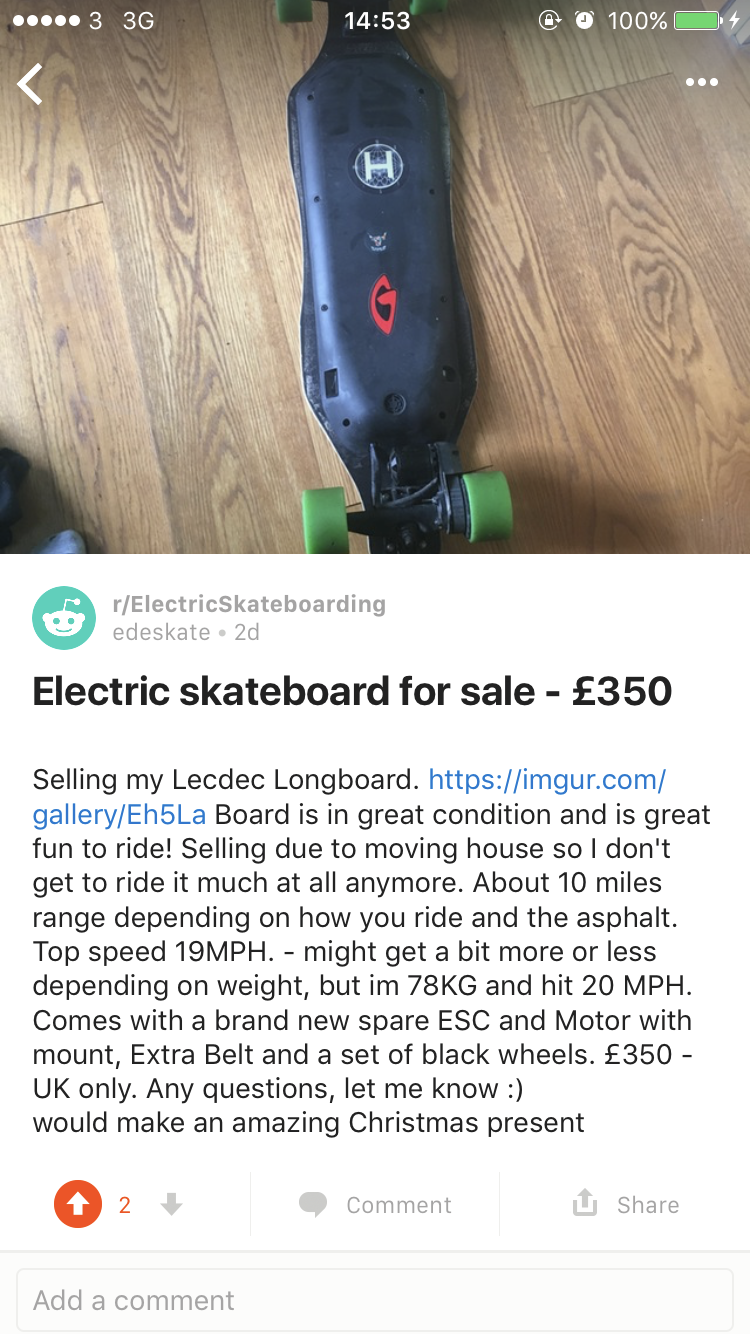Screen dimensions: 750x1334
Task: Downvote this skateboard post
Action: (x=172, y=1205)
